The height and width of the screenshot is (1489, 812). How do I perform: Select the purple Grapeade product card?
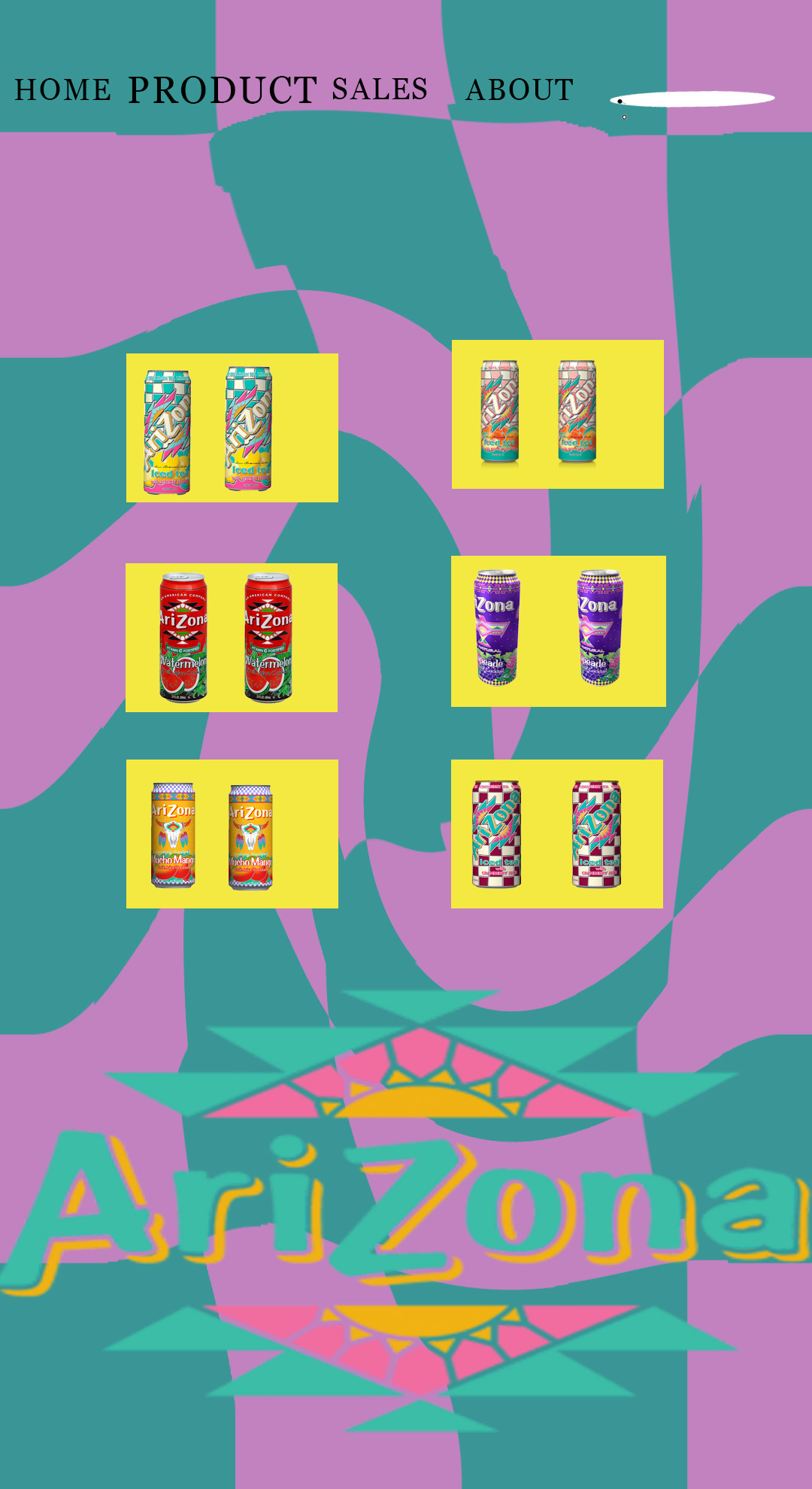tap(559, 632)
